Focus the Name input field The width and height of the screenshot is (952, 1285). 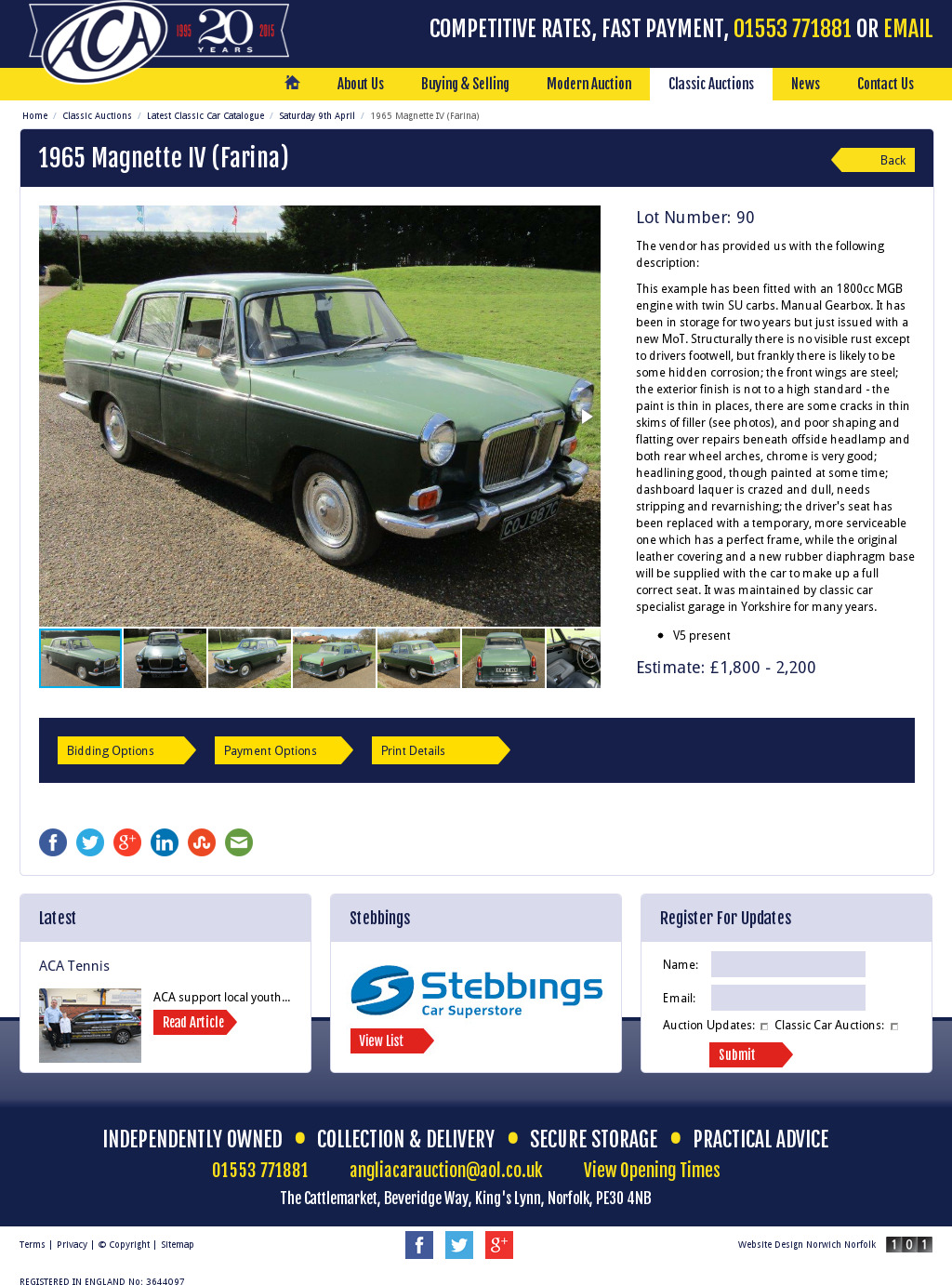pyautogui.click(x=787, y=964)
